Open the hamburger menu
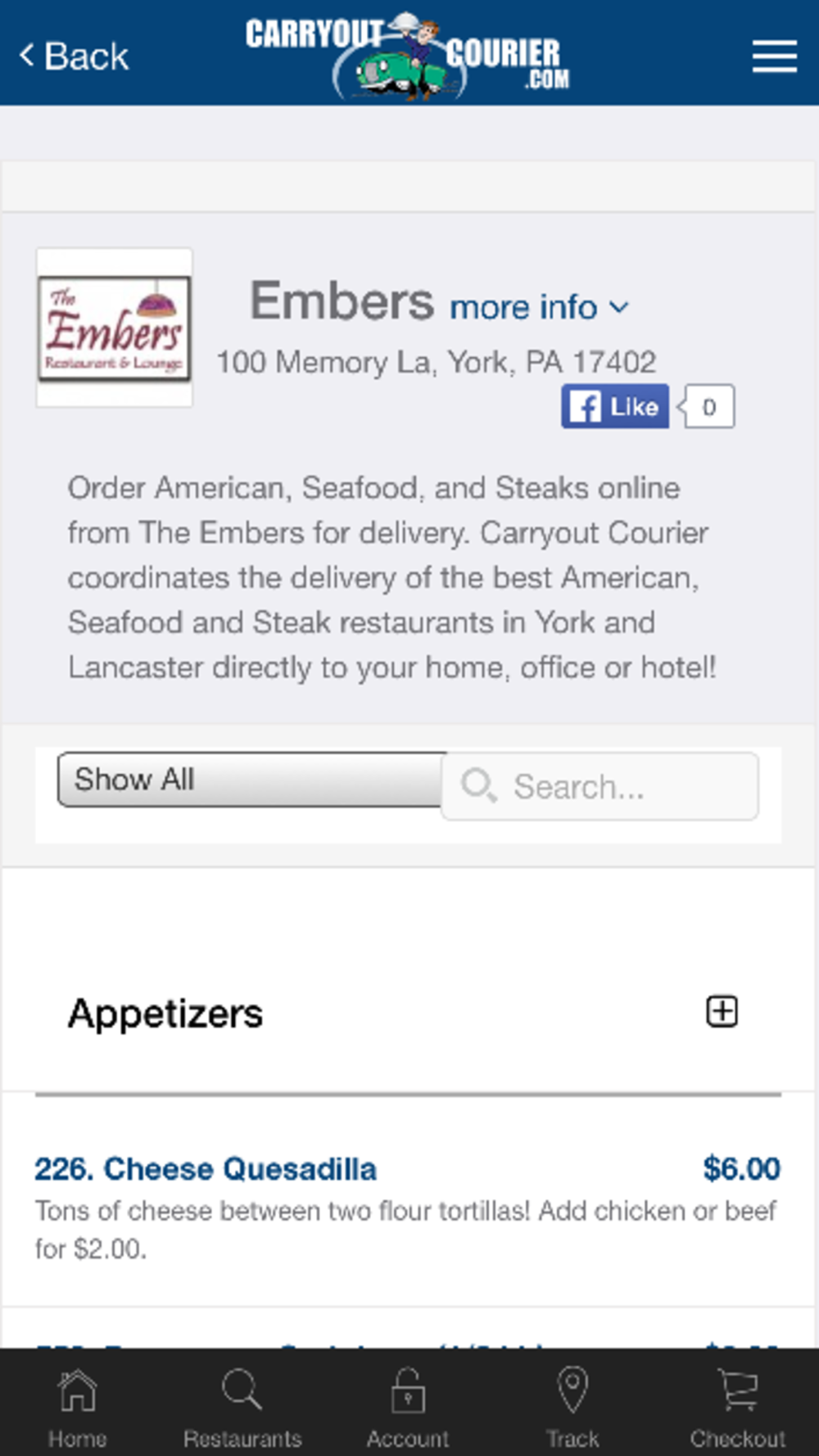 [x=774, y=57]
